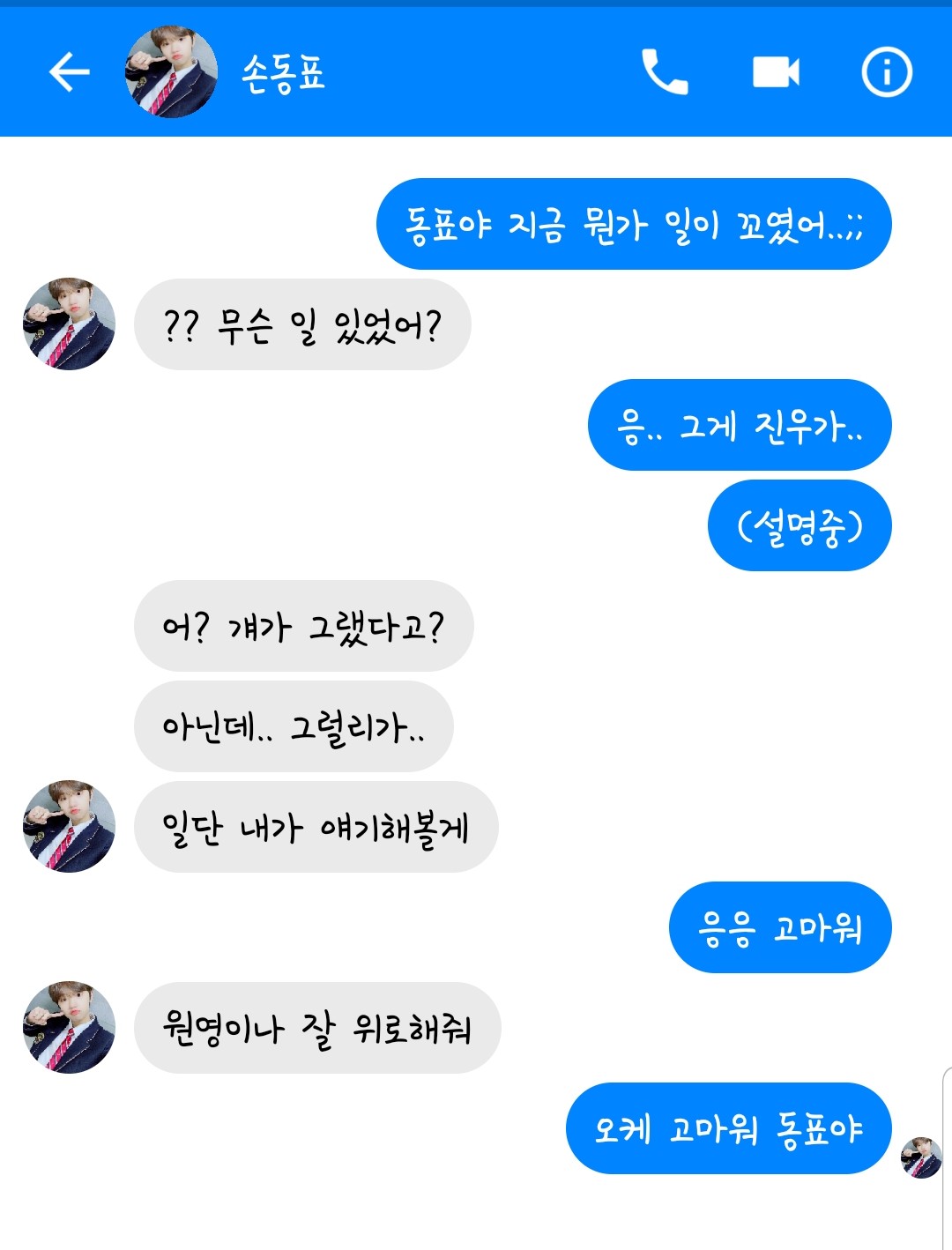
Task: Open conversation info details
Action: point(886,71)
